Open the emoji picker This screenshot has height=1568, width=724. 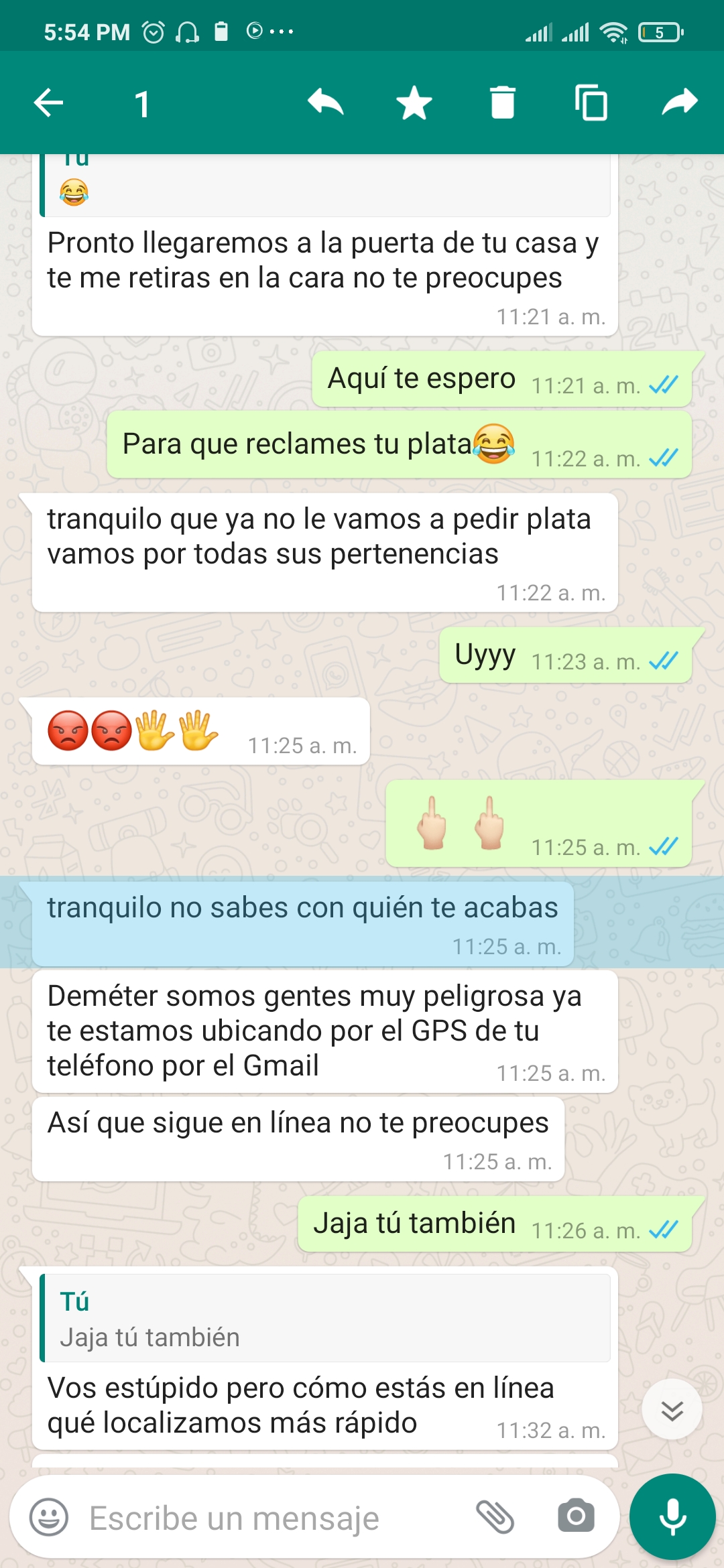click(x=49, y=1517)
